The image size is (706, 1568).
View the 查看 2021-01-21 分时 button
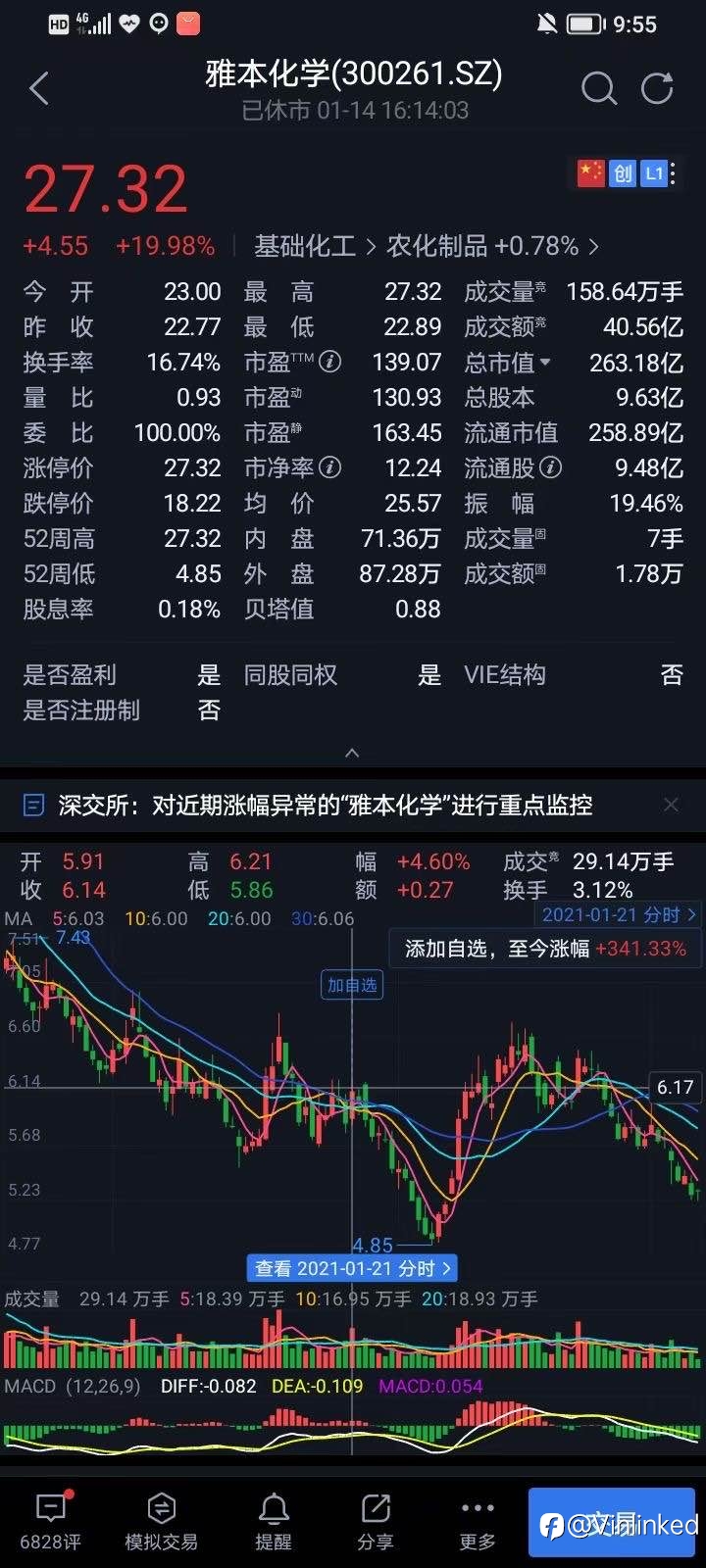tap(352, 1268)
